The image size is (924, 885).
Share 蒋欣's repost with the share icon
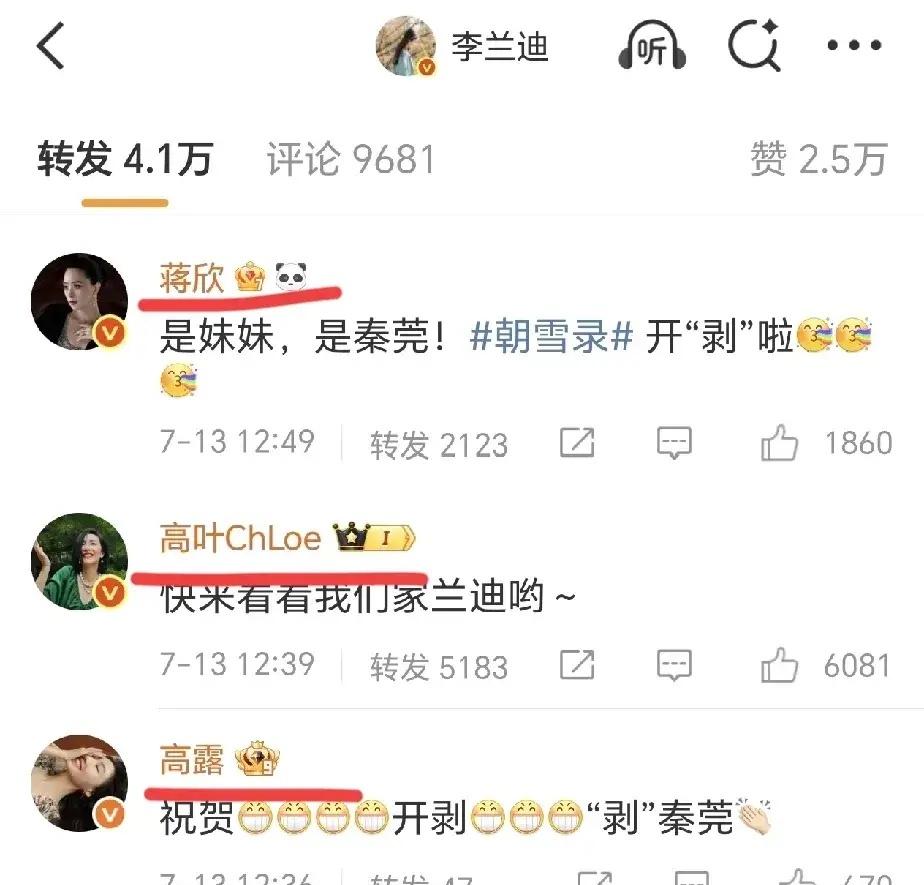(x=577, y=443)
